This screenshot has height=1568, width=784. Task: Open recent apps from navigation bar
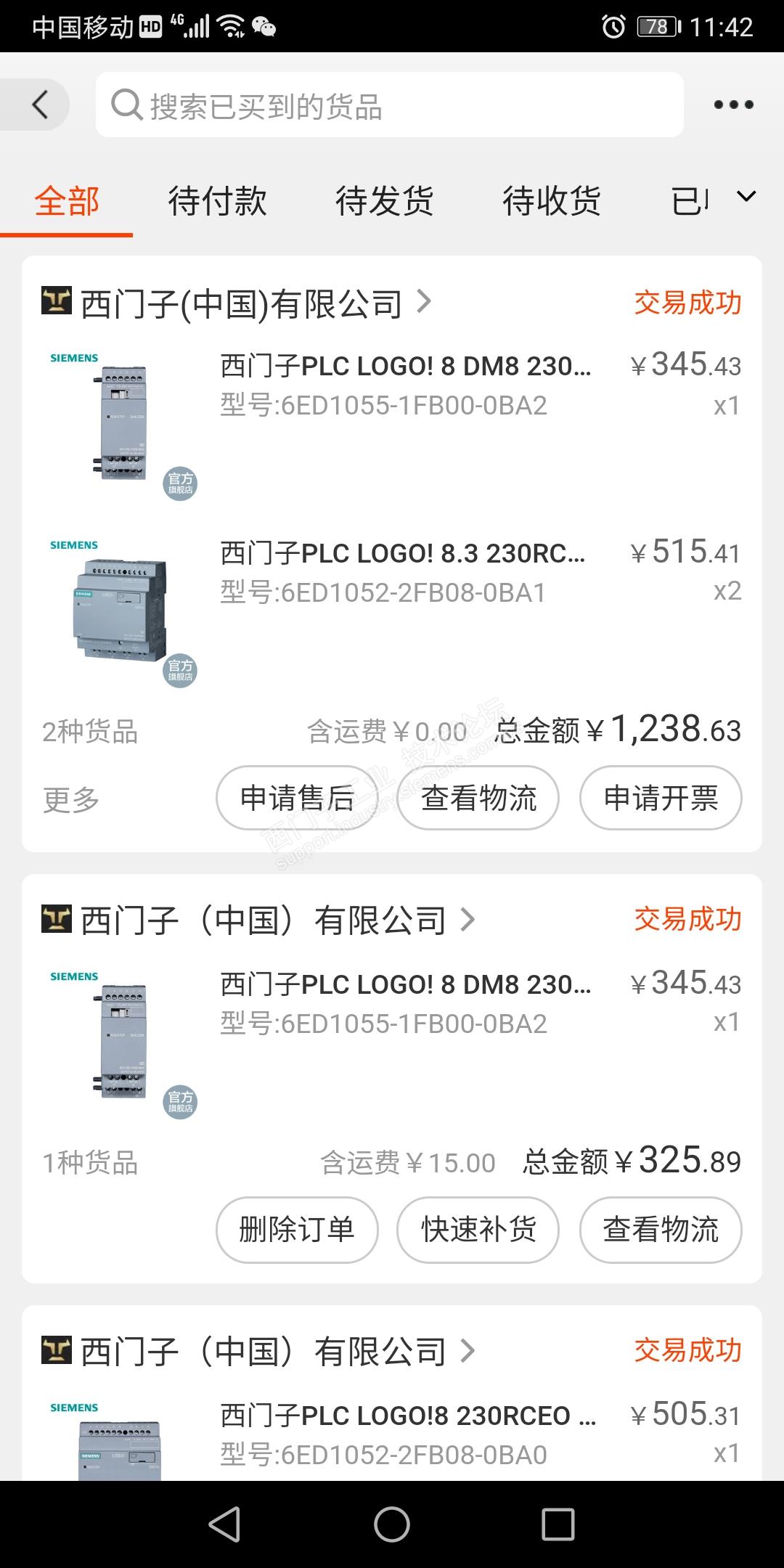558,1524
